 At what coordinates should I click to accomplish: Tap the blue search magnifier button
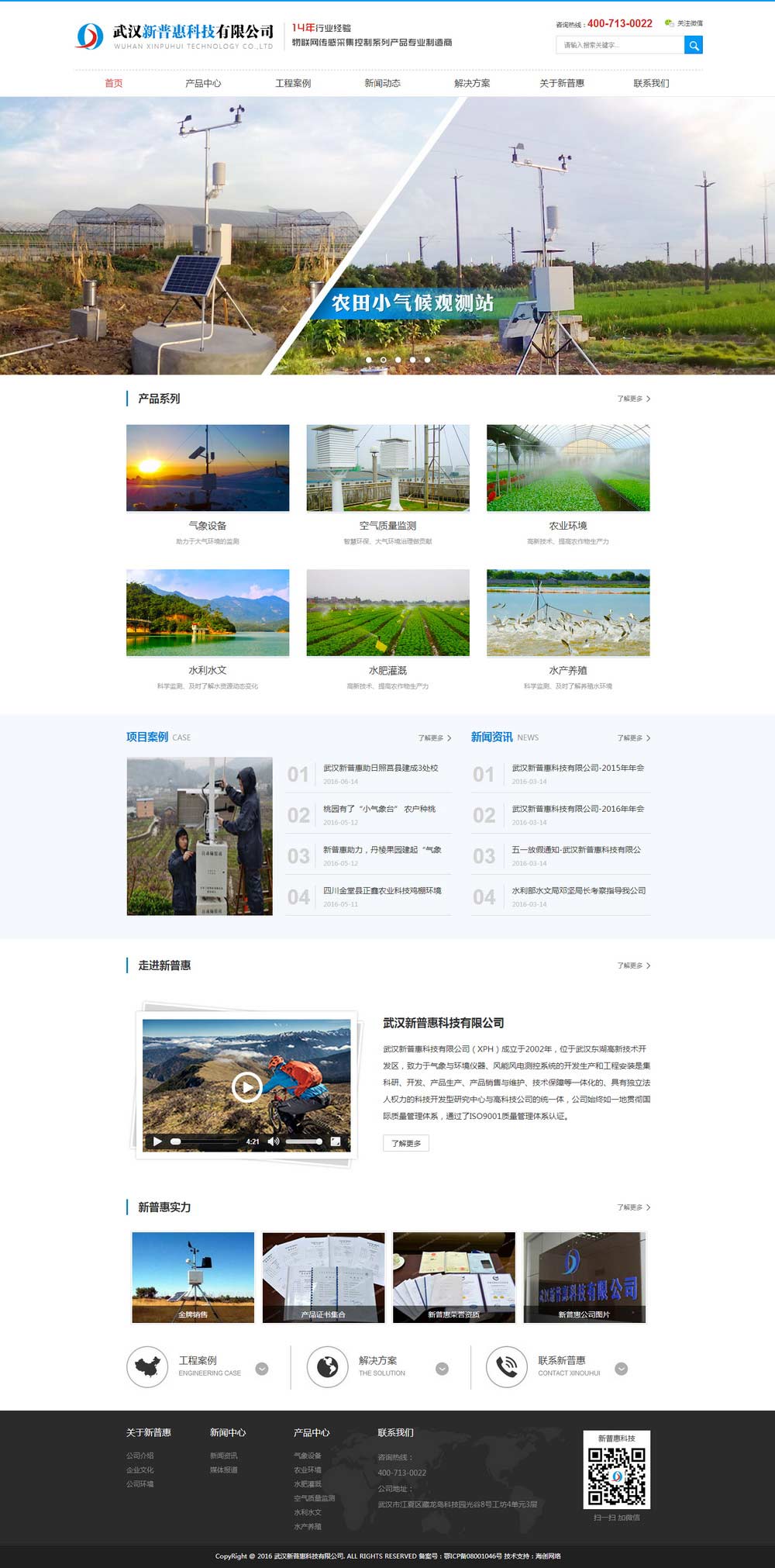(x=694, y=46)
